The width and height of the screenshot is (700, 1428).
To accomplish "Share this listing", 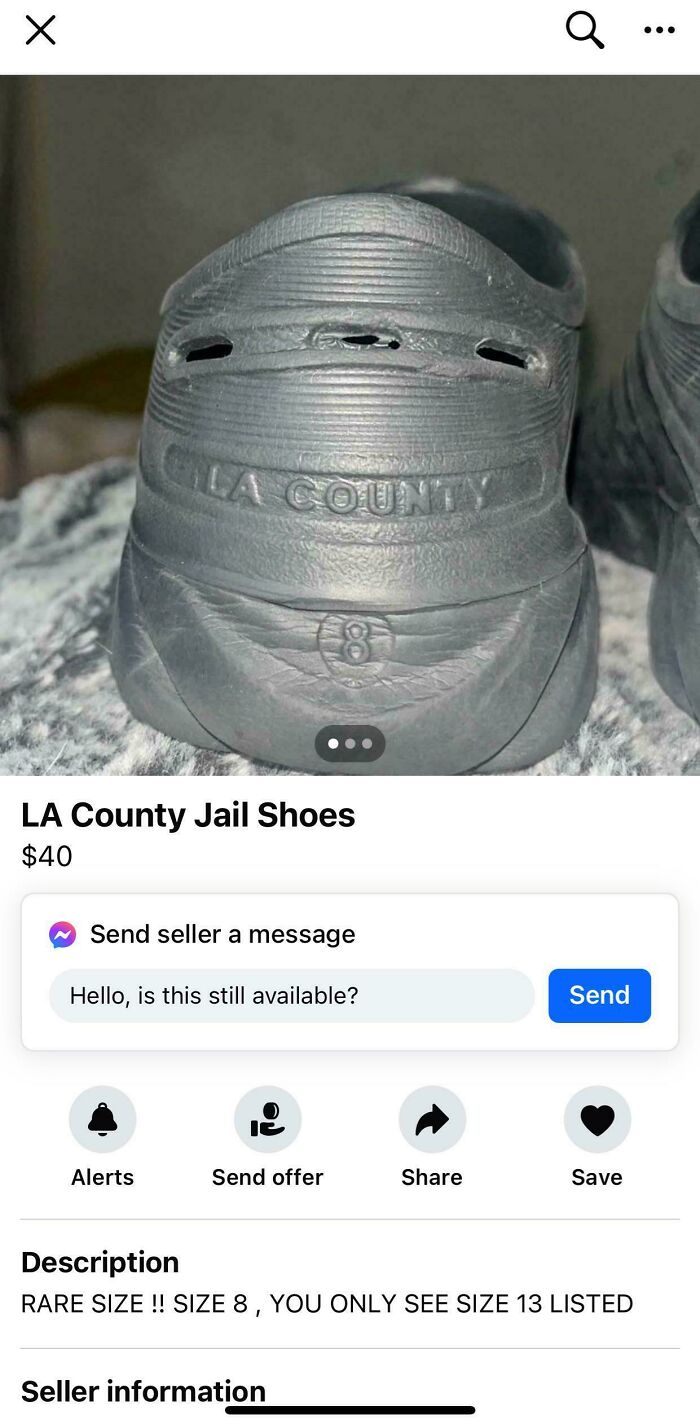I will point(432,1120).
